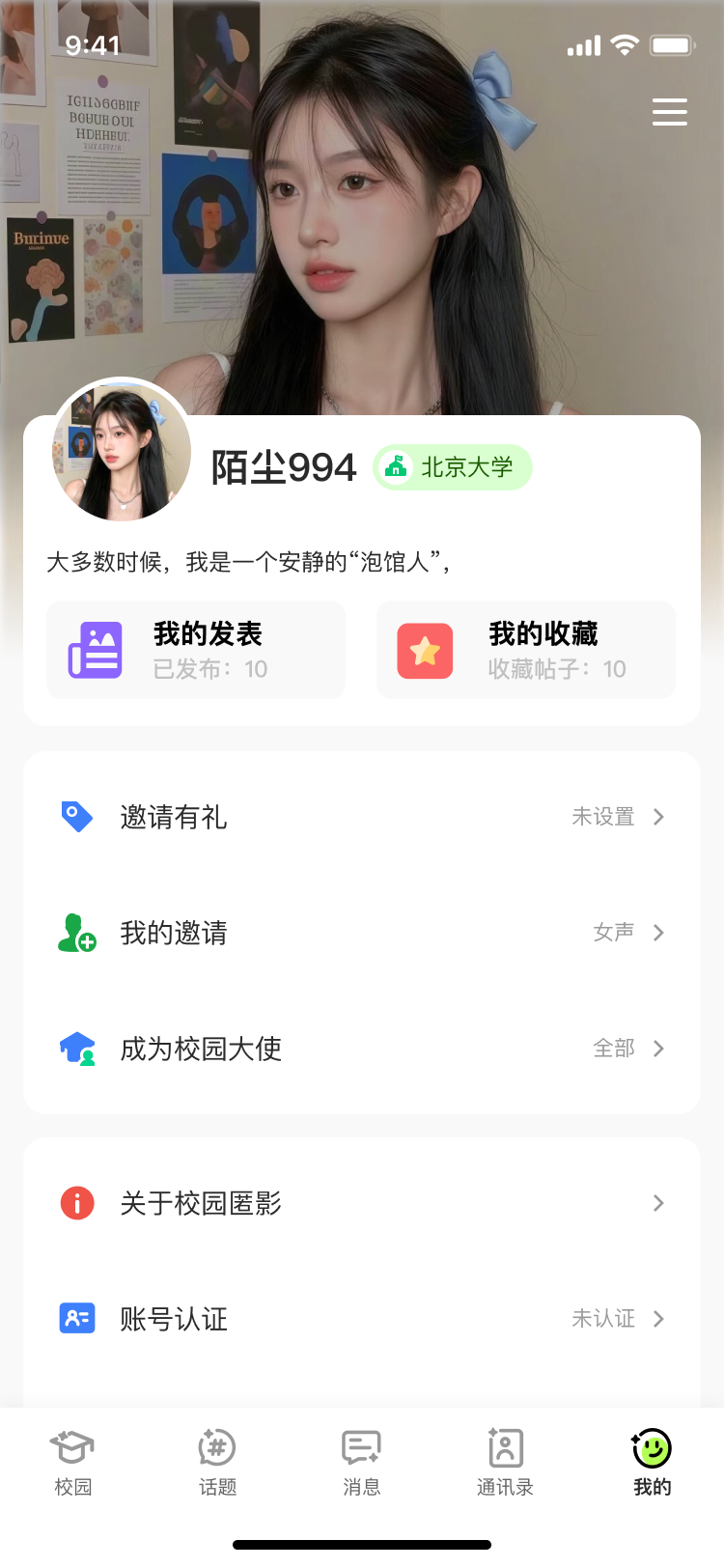724x1568 pixels.
Task: Open the 通讯录 contacts tab
Action: click(505, 1462)
